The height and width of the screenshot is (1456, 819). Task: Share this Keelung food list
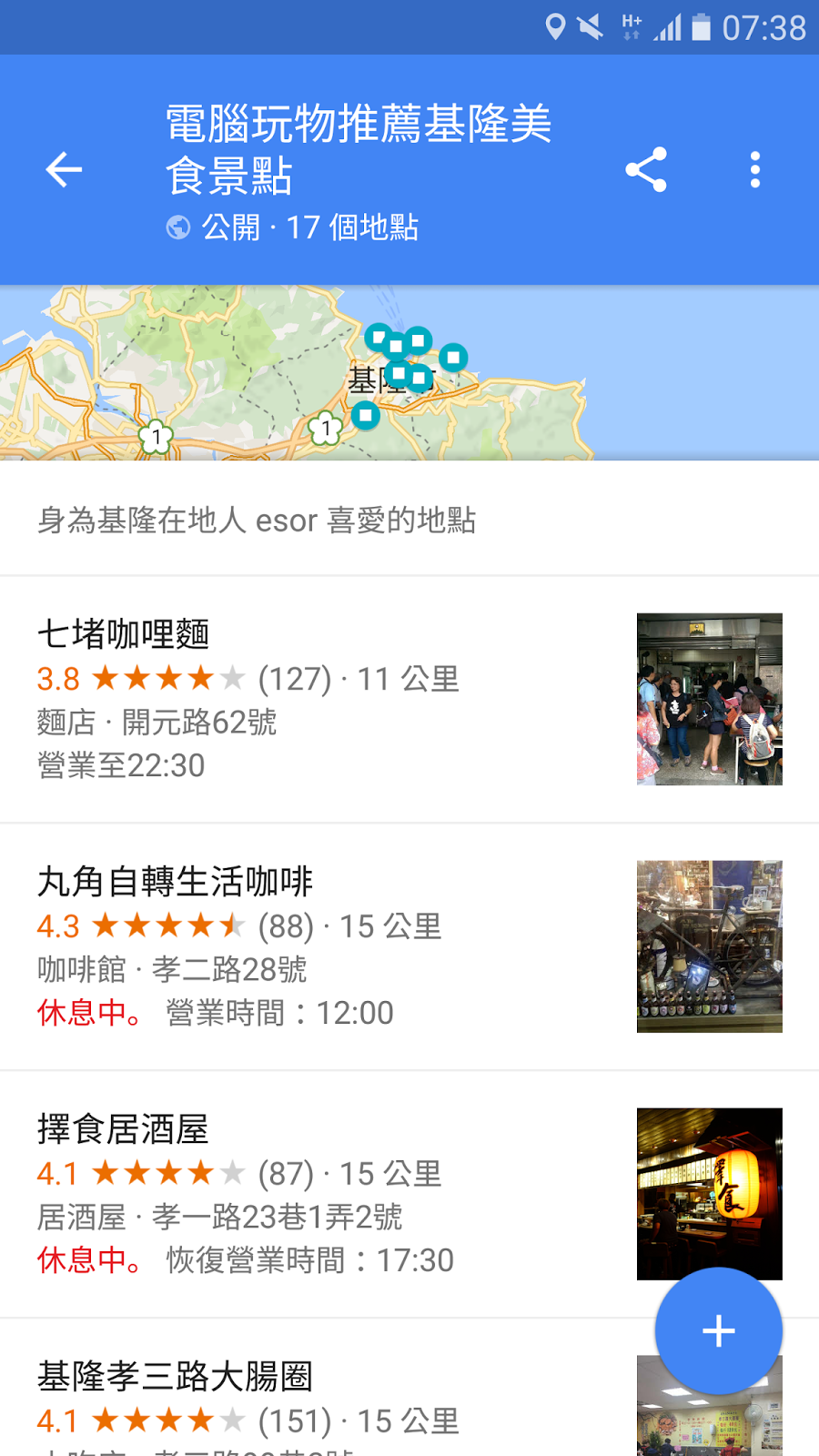point(646,170)
